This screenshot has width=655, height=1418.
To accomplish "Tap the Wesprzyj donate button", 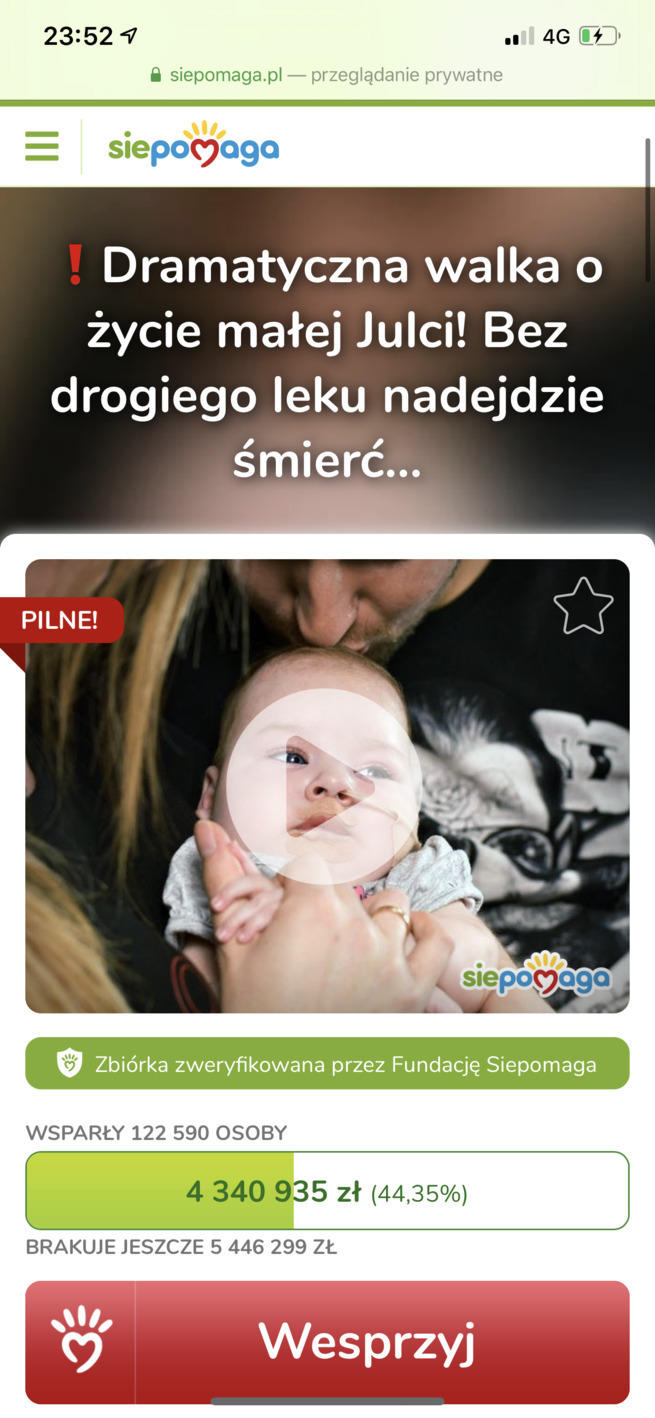I will click(366, 1342).
